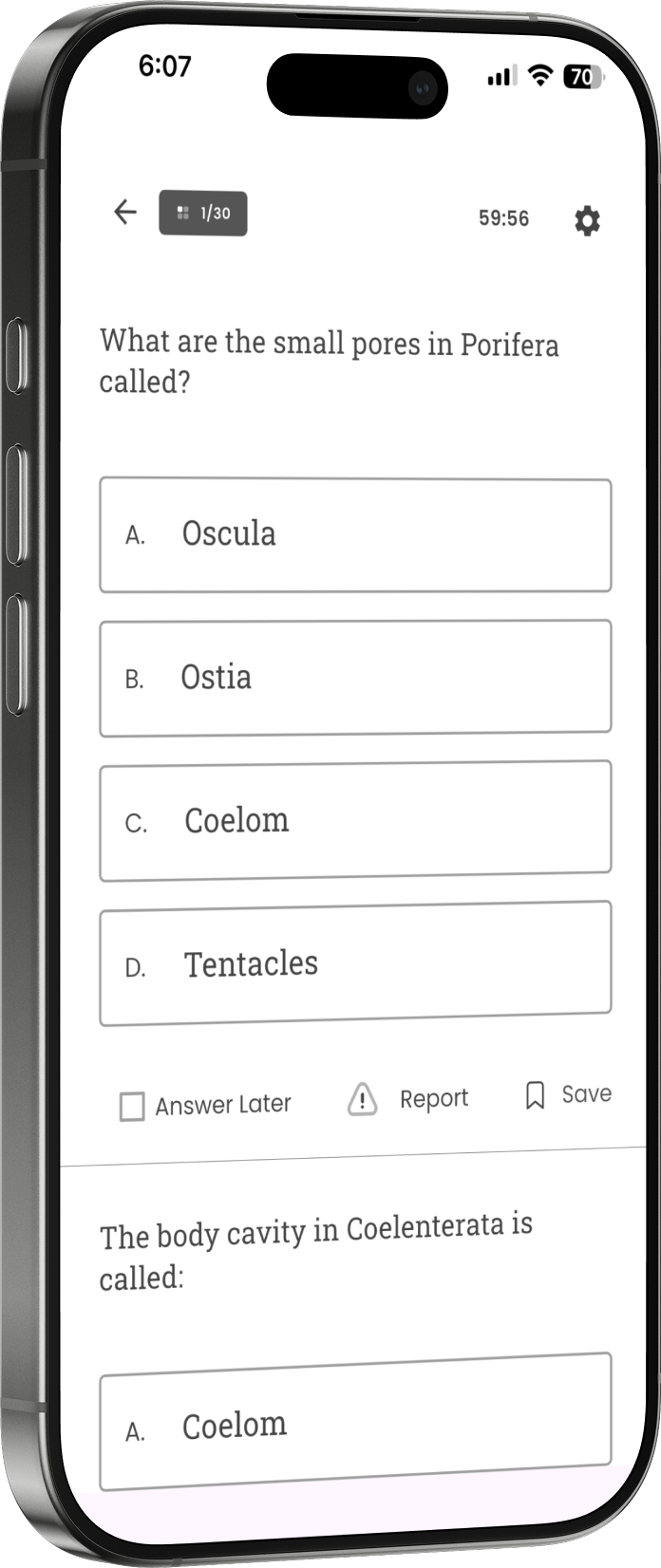The image size is (661, 1568).
Task: Select answer D. Tentacles
Action: [x=355, y=964]
